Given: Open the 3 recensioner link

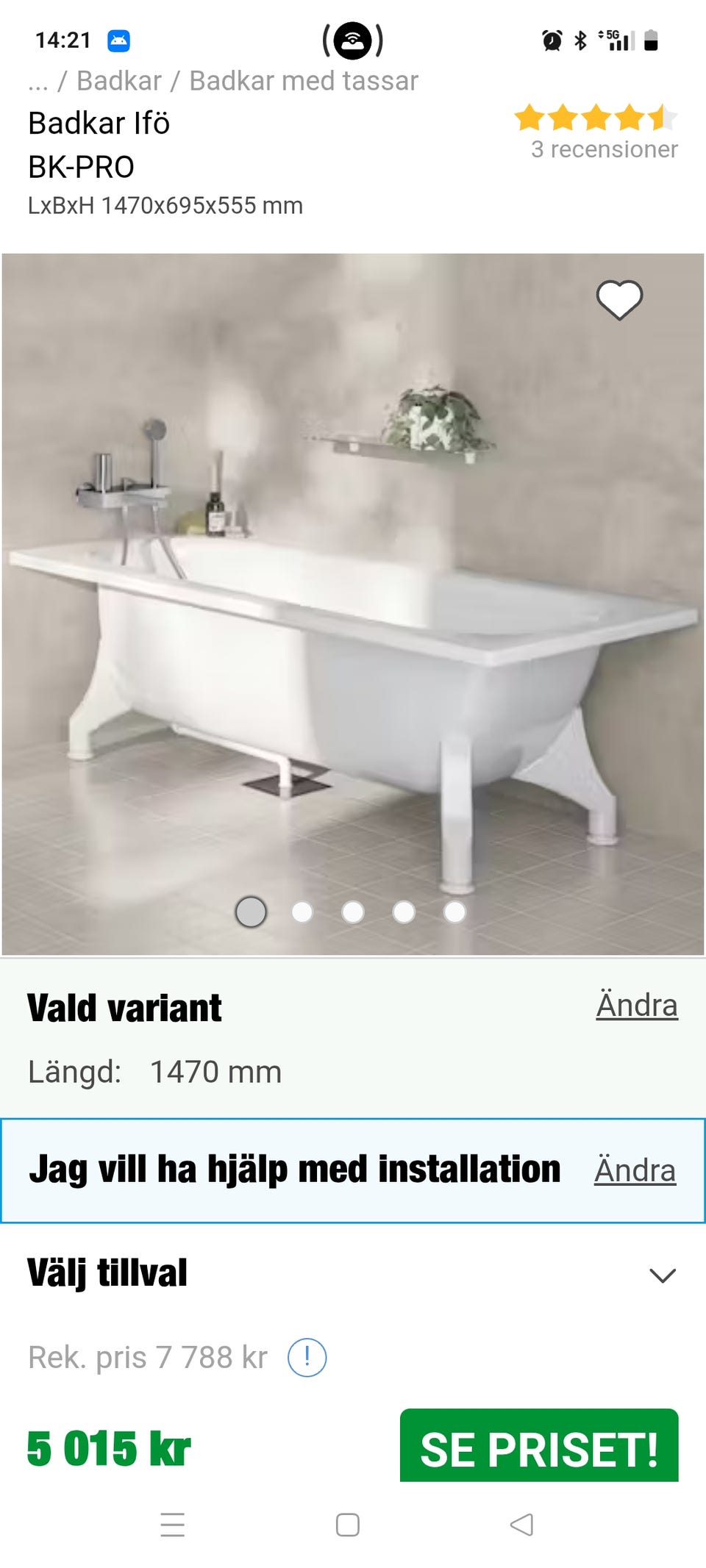Looking at the screenshot, I should click(x=605, y=151).
